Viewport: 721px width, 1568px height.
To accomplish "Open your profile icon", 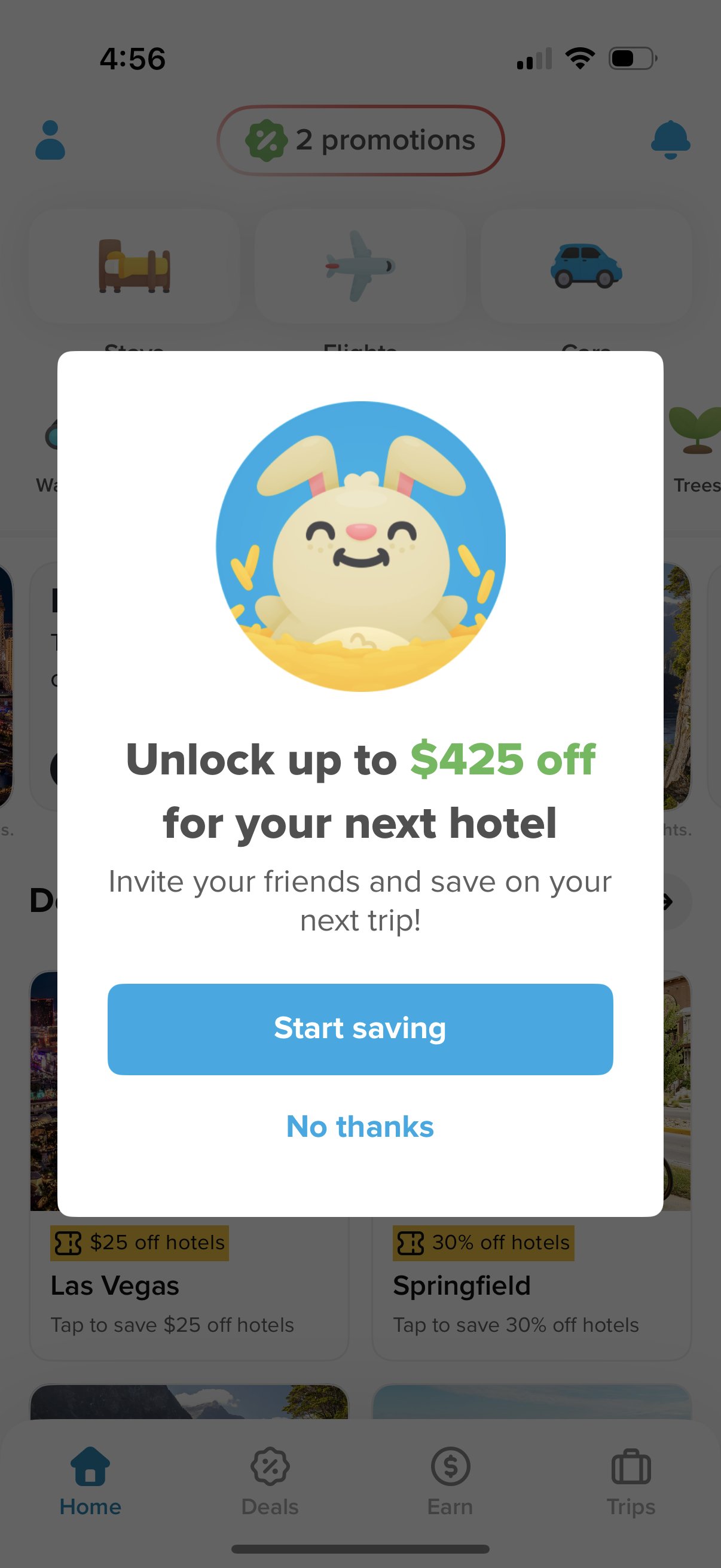I will point(50,140).
